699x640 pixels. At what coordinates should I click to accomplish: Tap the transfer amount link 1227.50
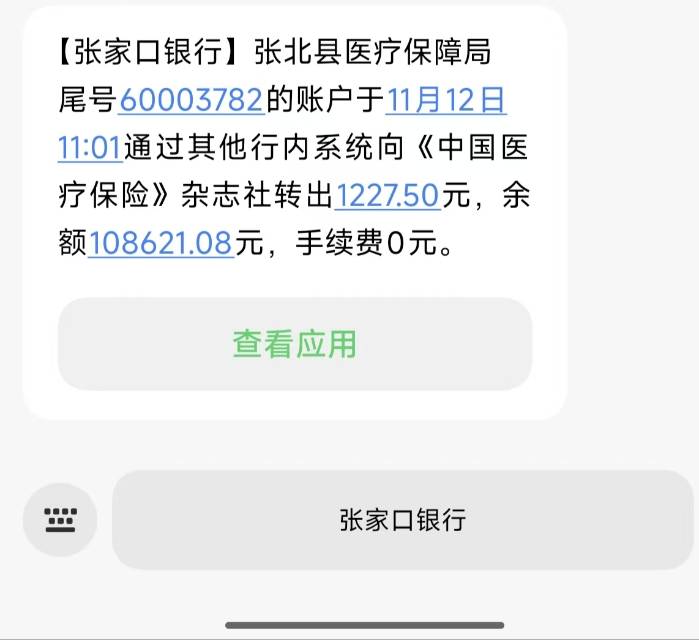(x=387, y=196)
